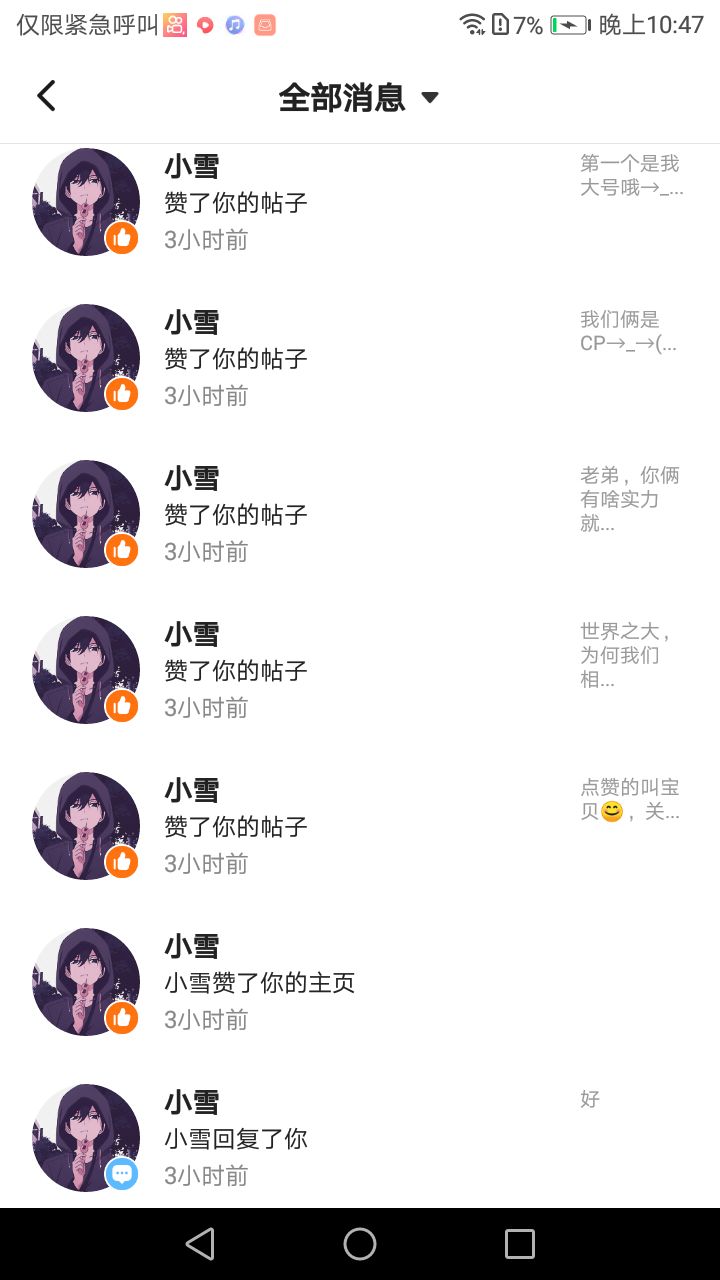The height and width of the screenshot is (1280, 720).
Task: Go back using the top-left arrow
Action: coord(46,96)
